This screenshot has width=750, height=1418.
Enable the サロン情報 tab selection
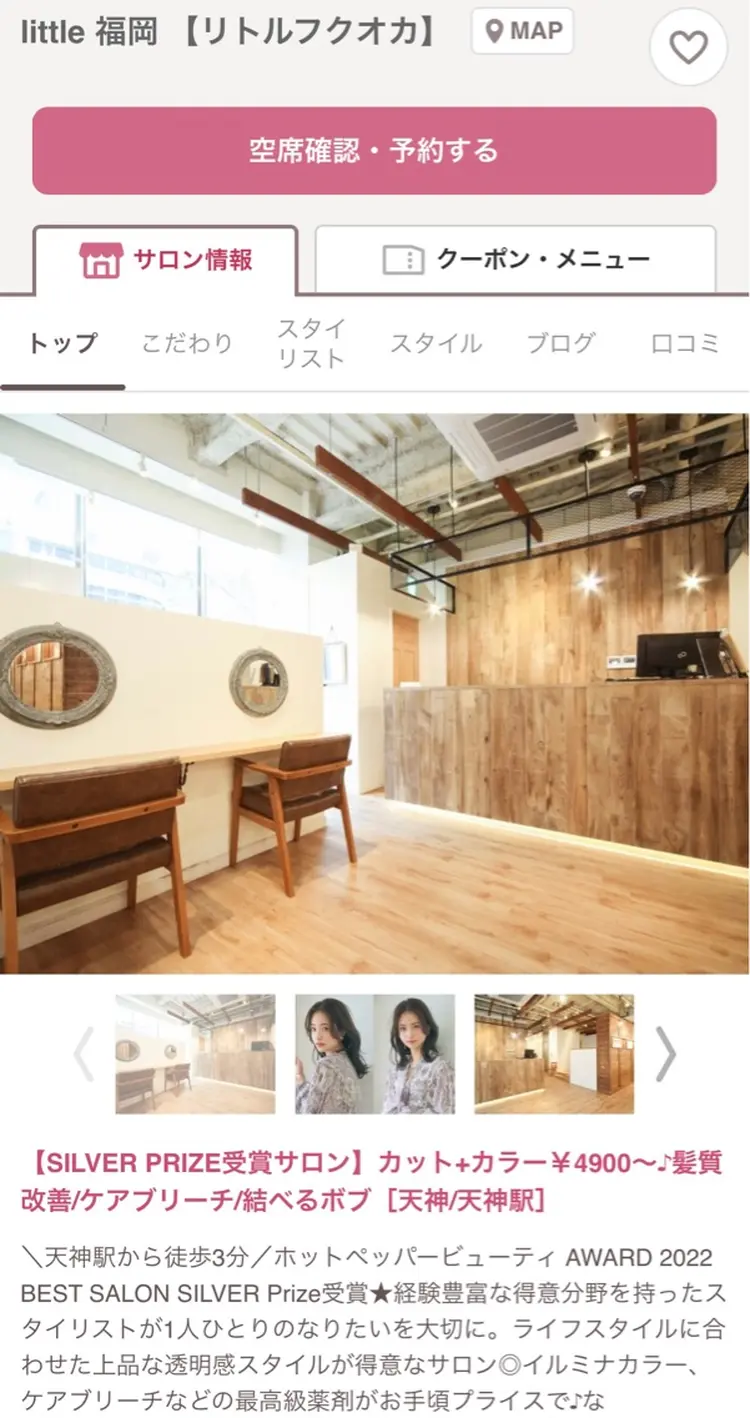coord(165,258)
